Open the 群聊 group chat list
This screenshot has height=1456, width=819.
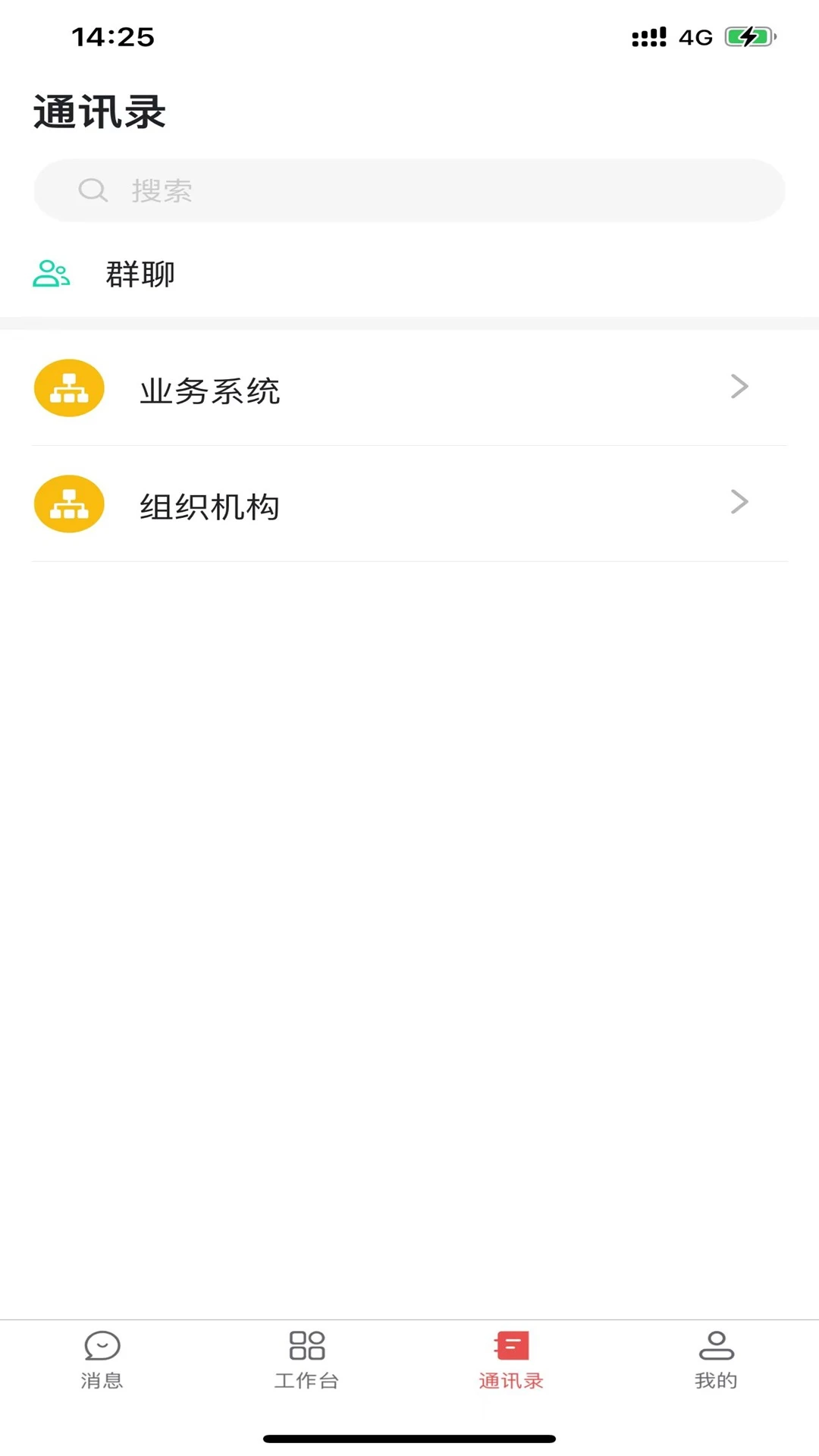[140, 274]
